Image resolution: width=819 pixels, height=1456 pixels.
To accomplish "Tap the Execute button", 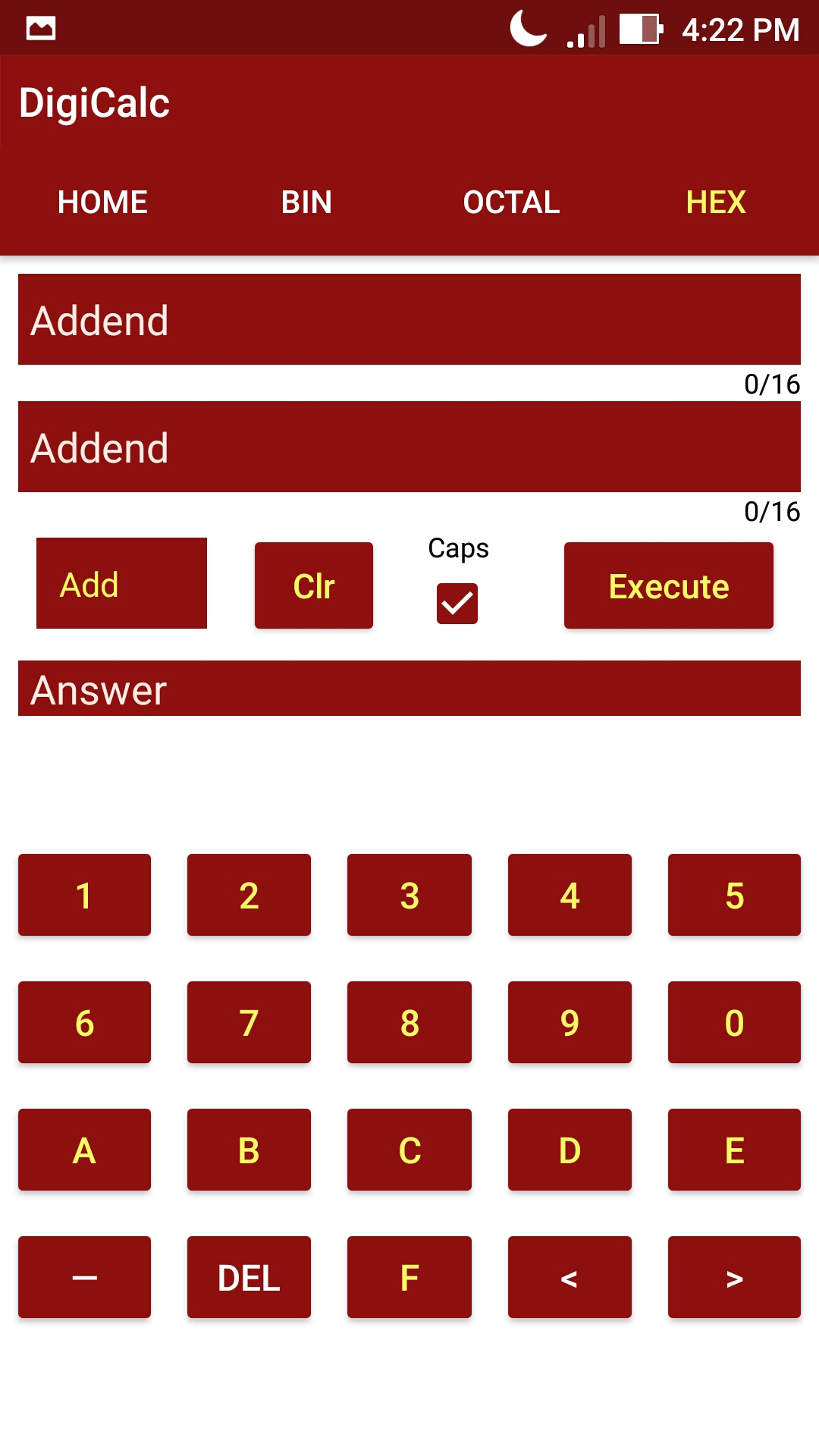I will 669,585.
